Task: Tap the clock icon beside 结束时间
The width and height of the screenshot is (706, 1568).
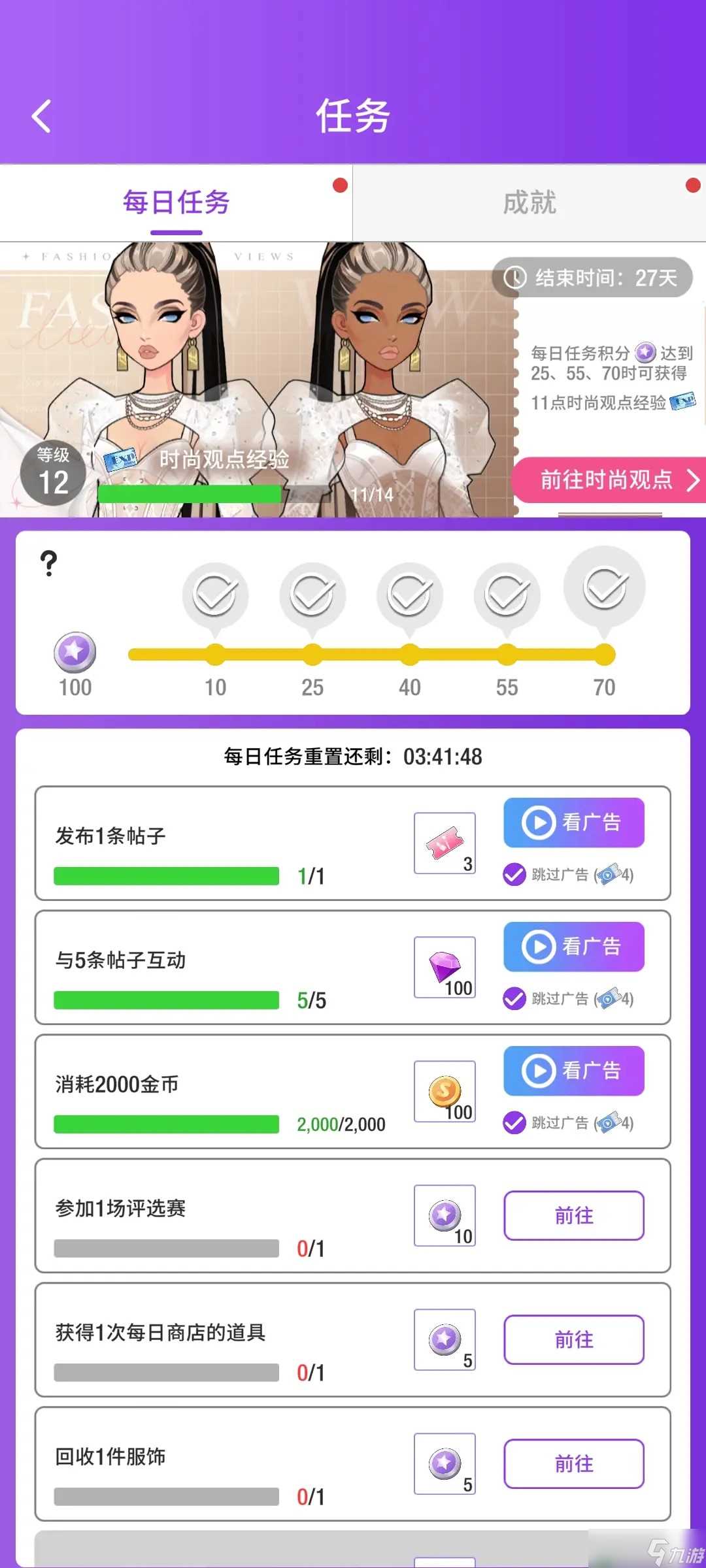Action: (x=516, y=277)
